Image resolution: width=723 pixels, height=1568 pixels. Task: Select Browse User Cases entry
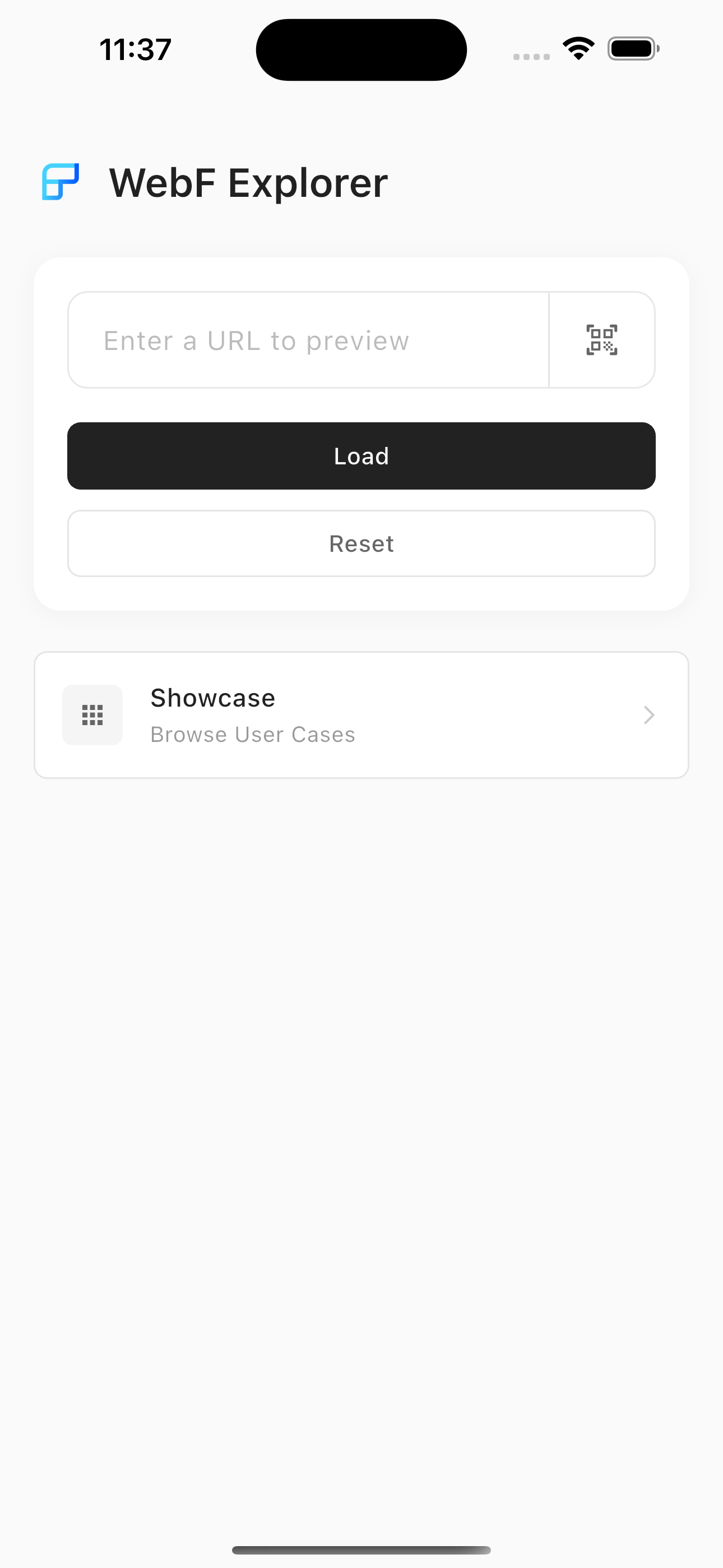pos(253,734)
